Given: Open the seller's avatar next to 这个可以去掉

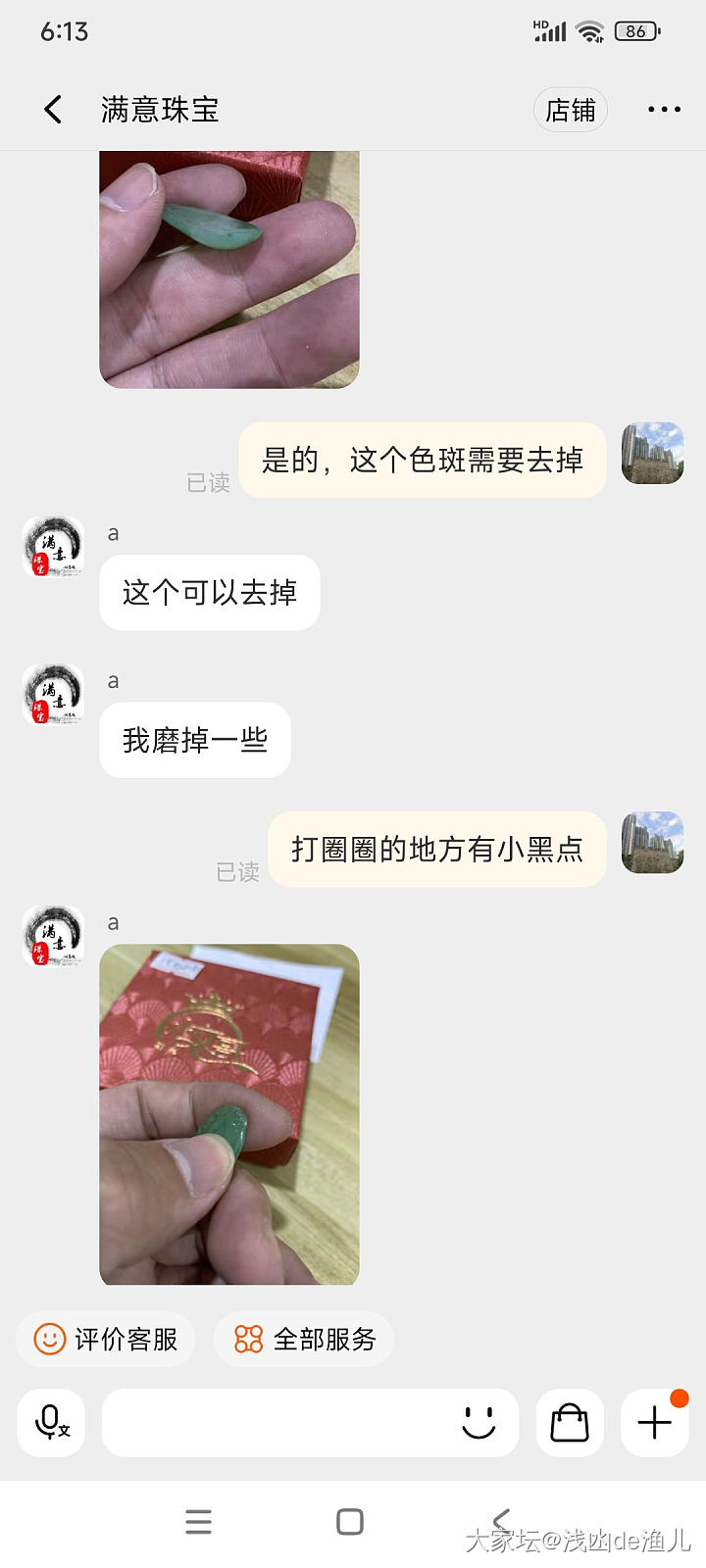Looking at the screenshot, I should click(53, 547).
